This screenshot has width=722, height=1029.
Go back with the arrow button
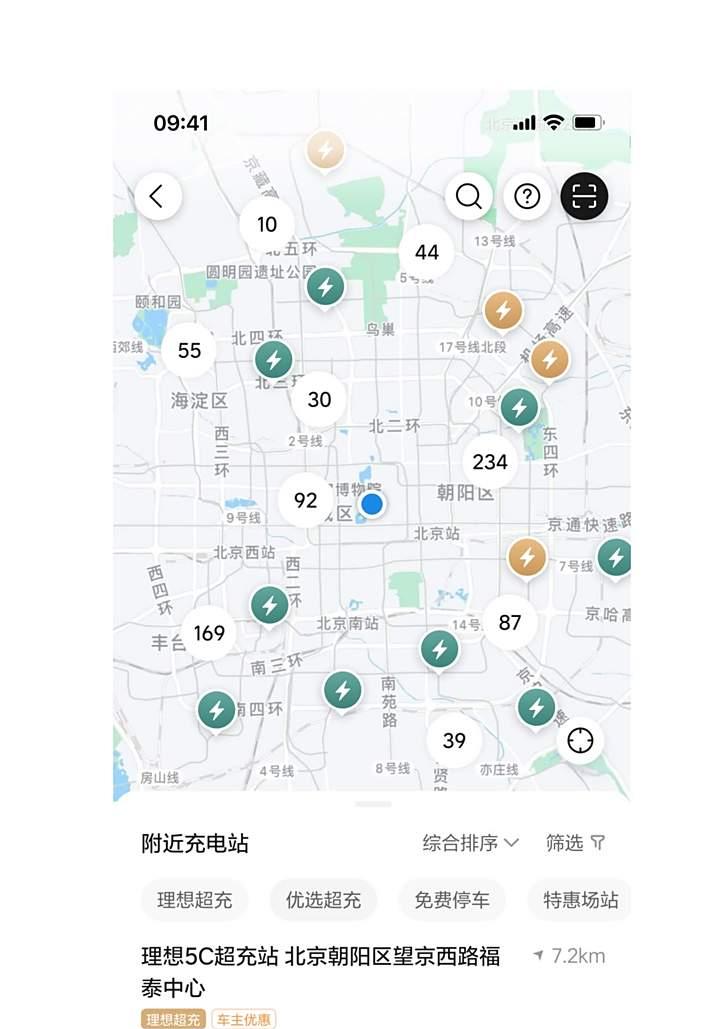pyautogui.click(x=157, y=196)
